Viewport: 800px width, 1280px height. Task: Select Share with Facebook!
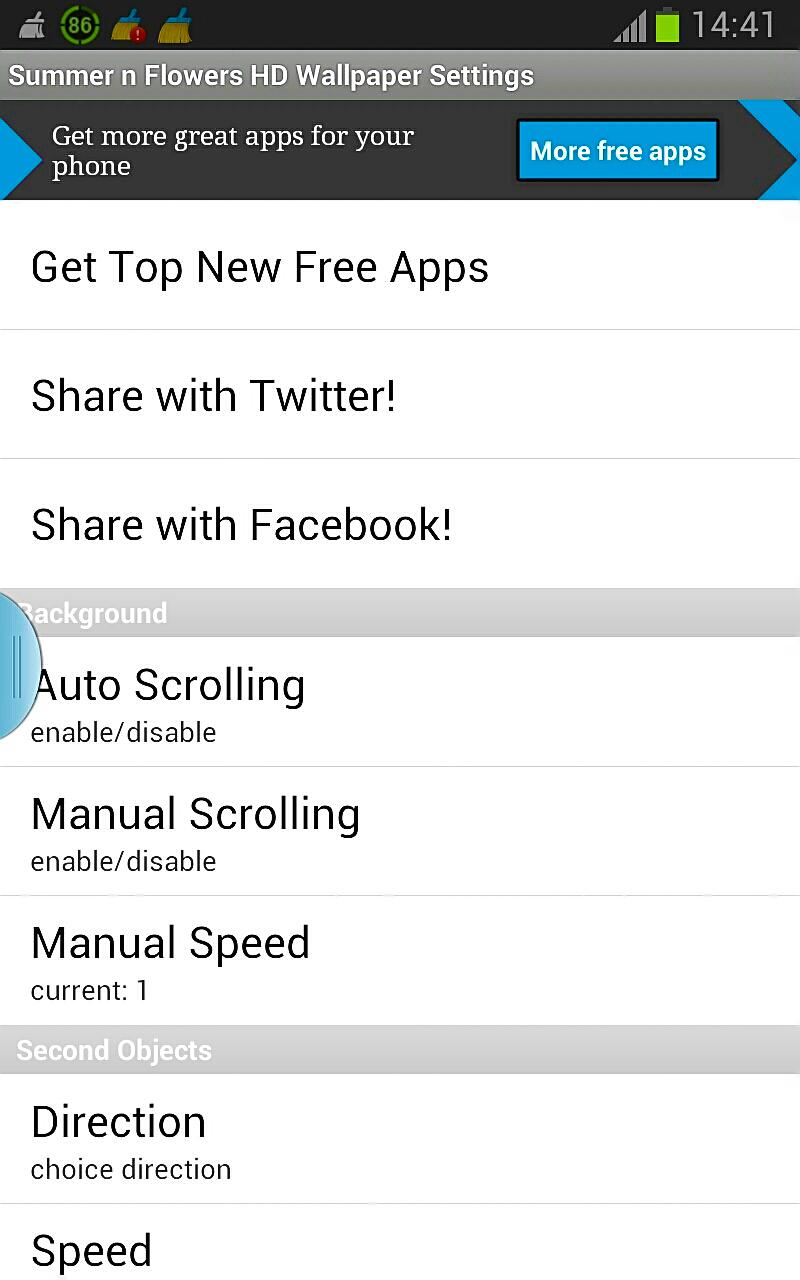click(x=400, y=524)
